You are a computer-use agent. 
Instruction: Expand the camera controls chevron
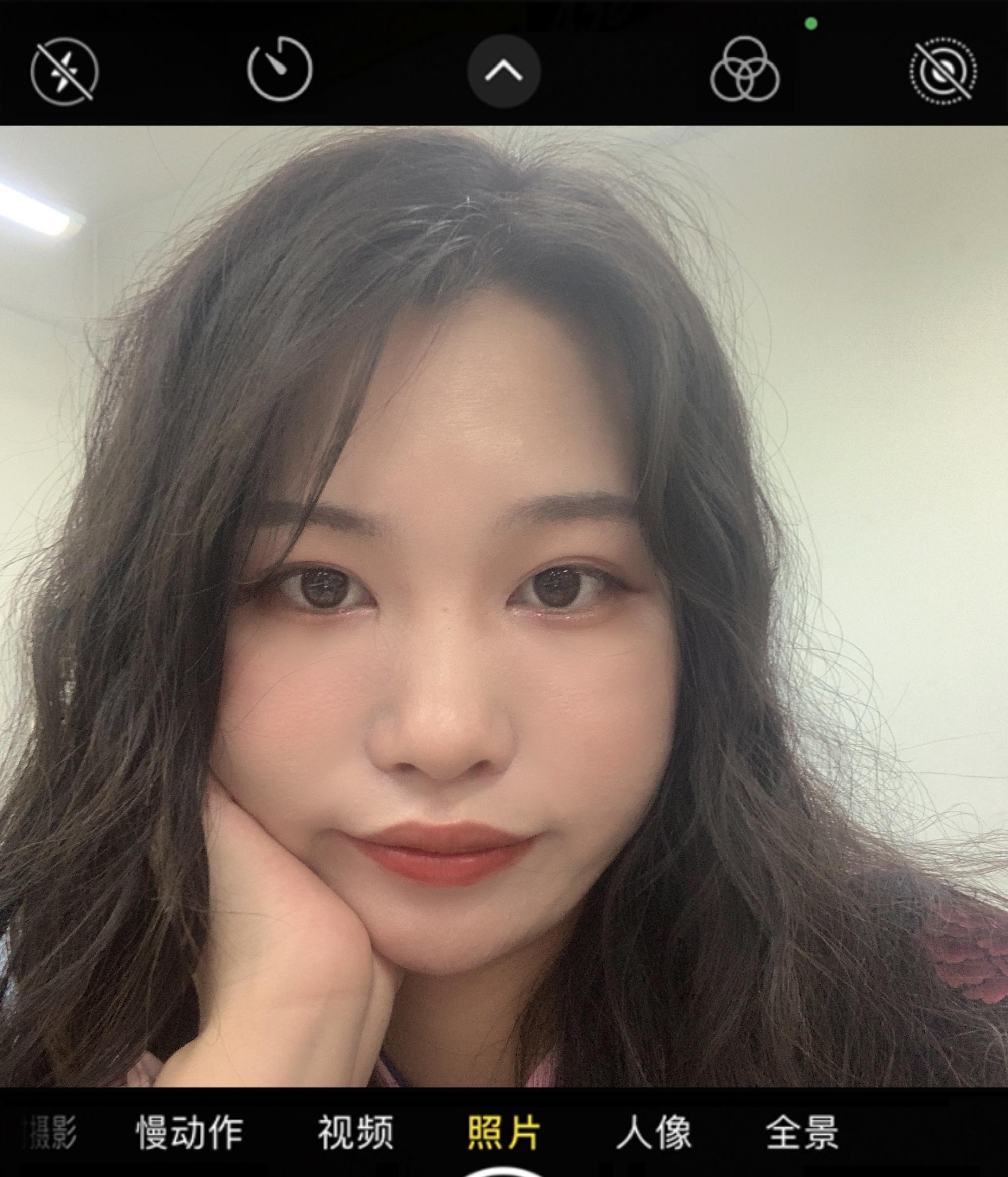pos(503,71)
